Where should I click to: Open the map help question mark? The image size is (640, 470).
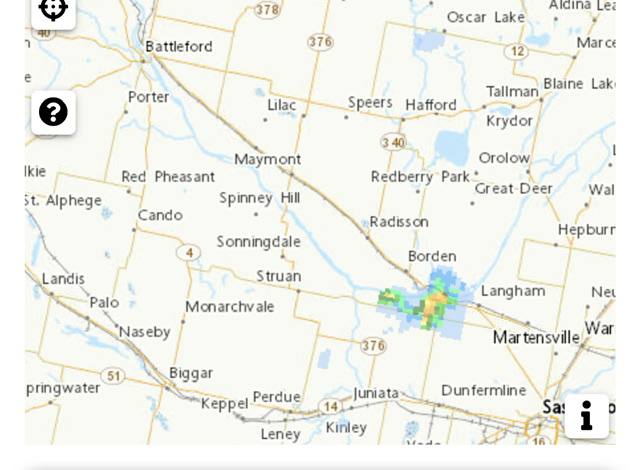pyautogui.click(x=53, y=112)
